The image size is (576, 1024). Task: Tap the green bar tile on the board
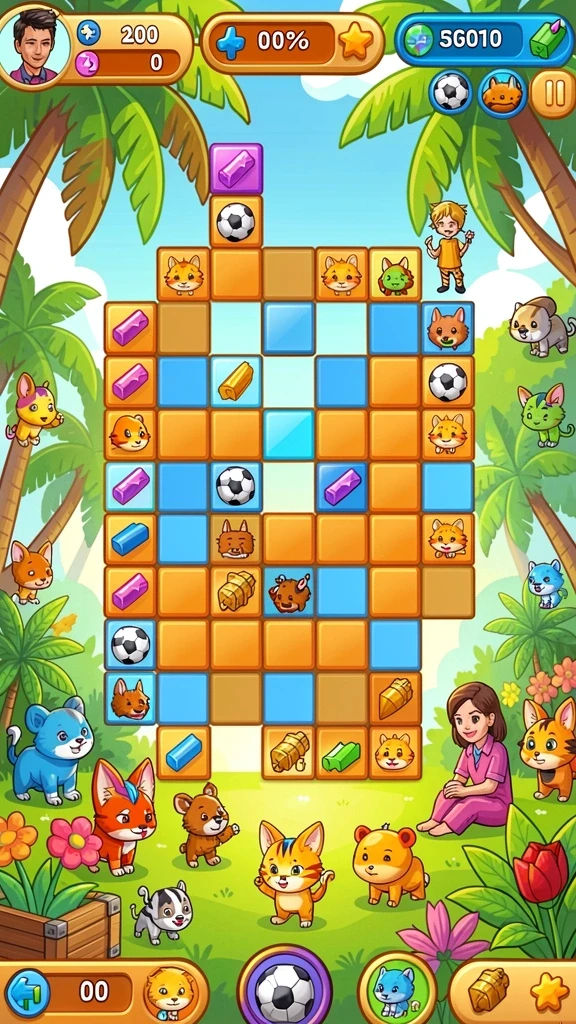pos(341,756)
